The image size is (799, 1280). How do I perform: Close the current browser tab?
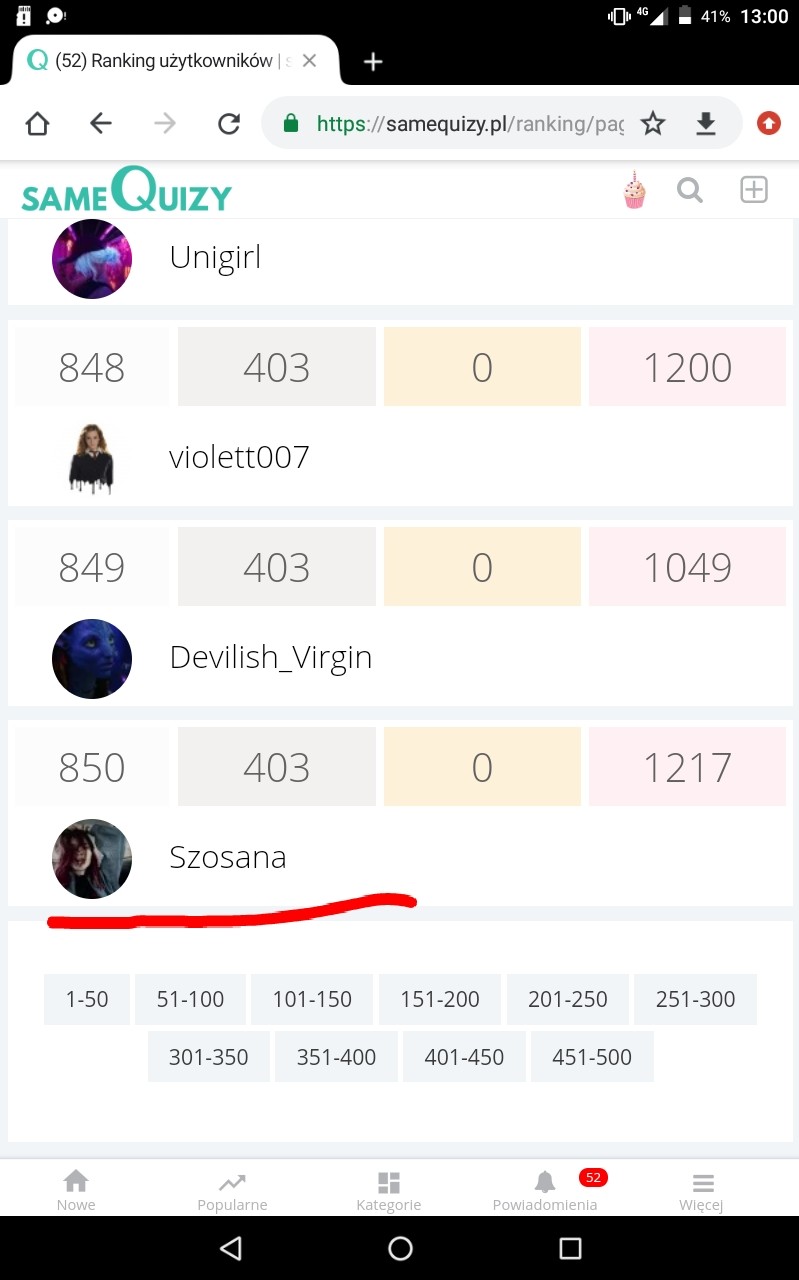click(309, 61)
